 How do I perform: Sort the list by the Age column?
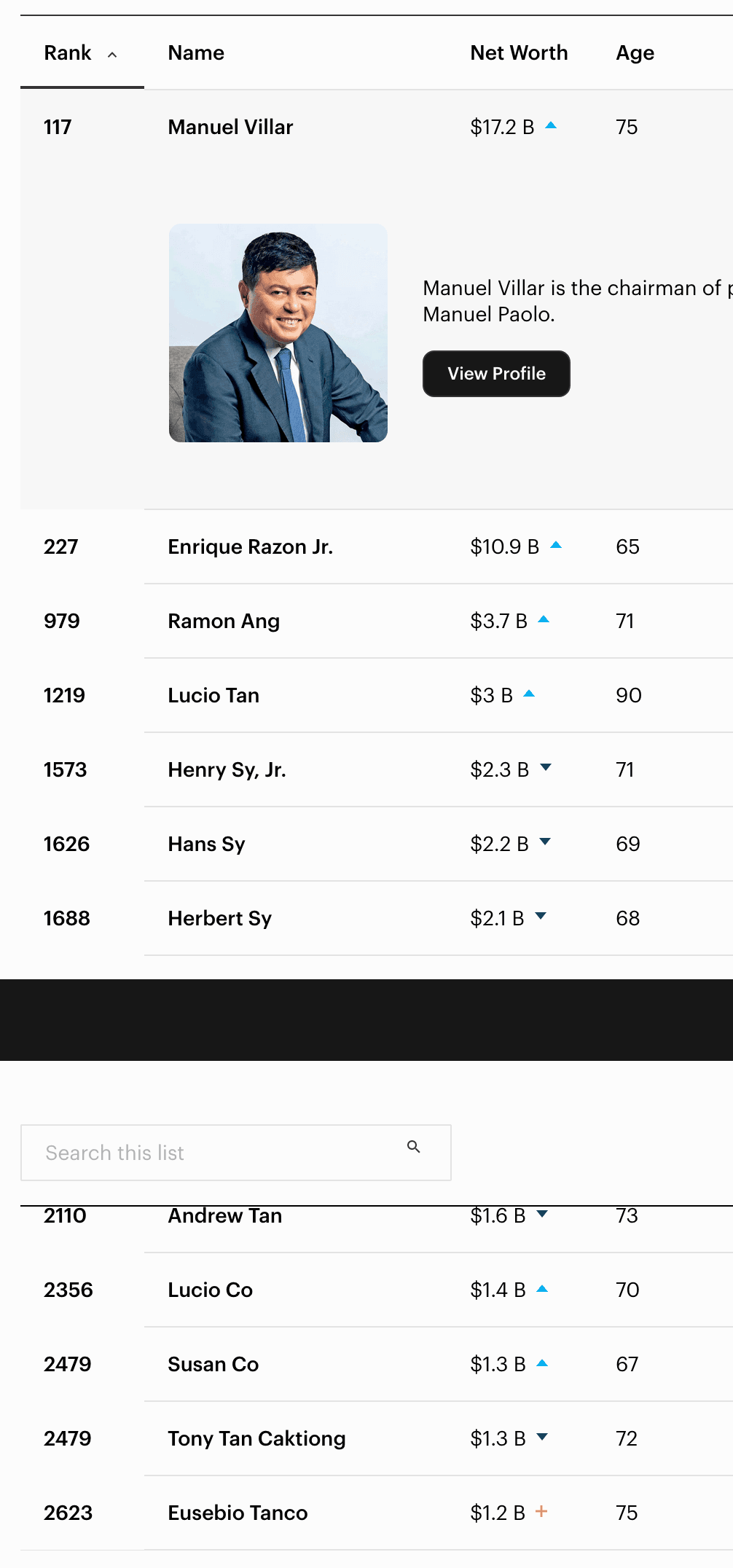pyautogui.click(x=635, y=52)
